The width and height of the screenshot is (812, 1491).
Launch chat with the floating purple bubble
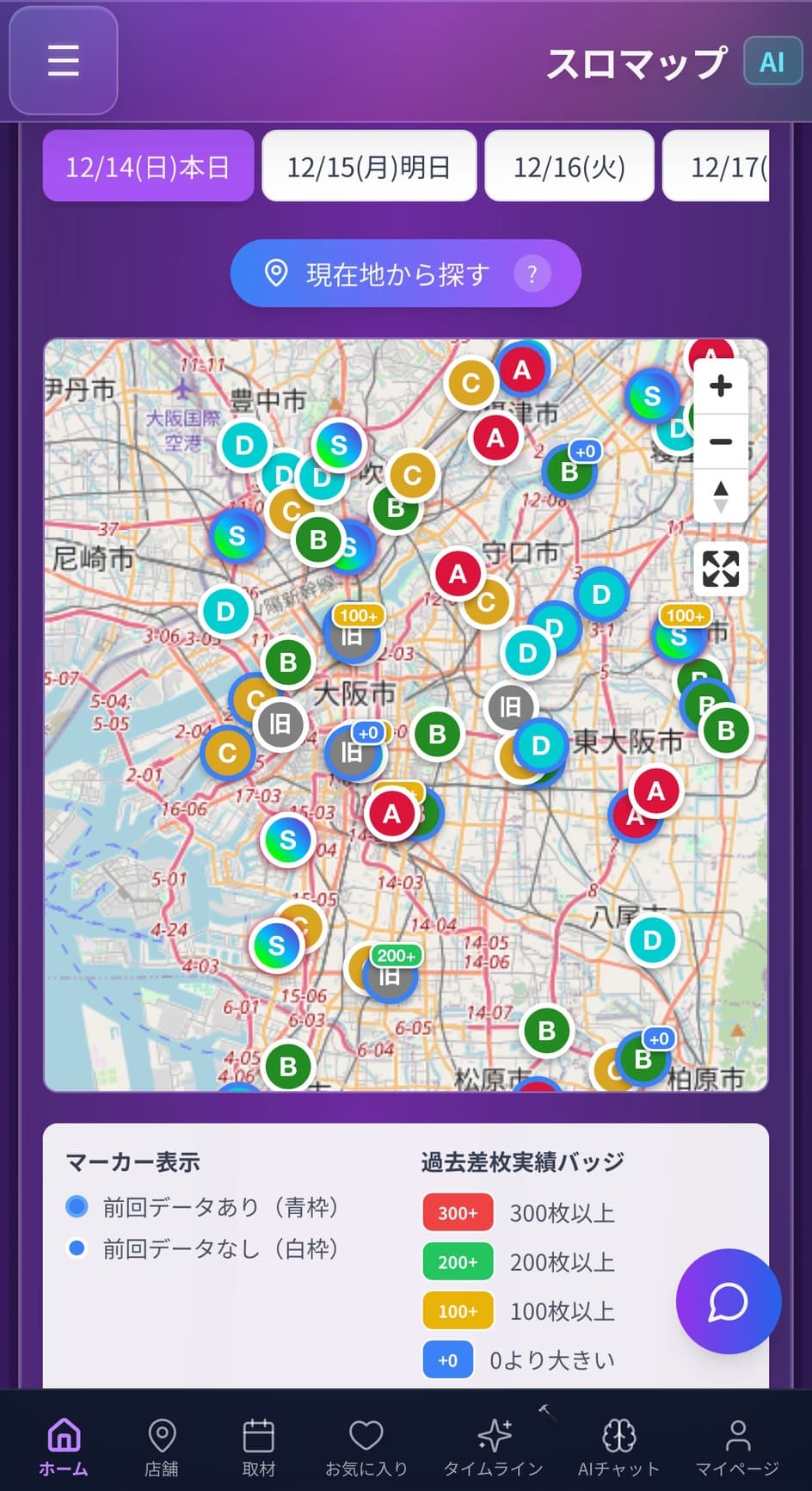[728, 1301]
